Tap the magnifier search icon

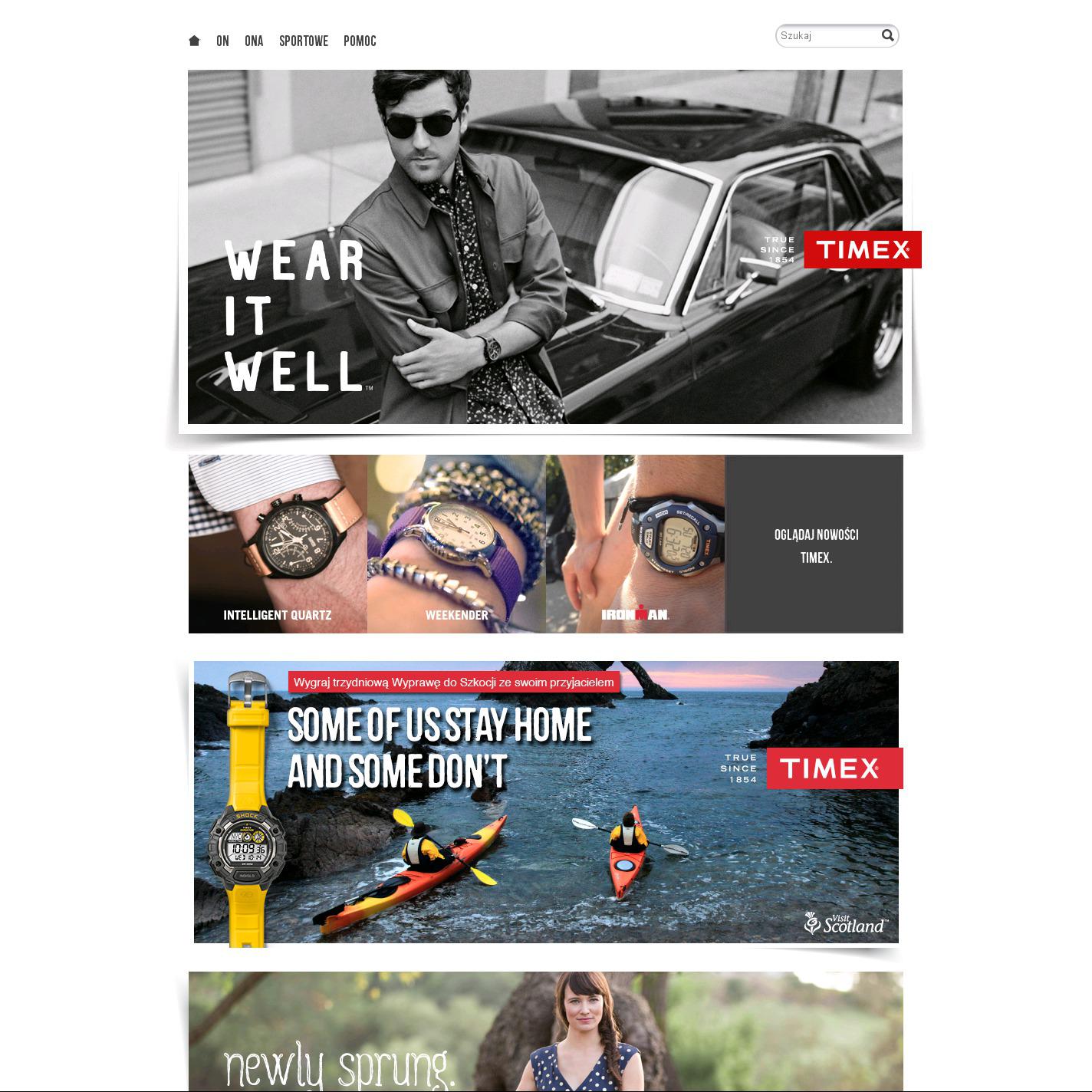pyautogui.click(x=888, y=35)
